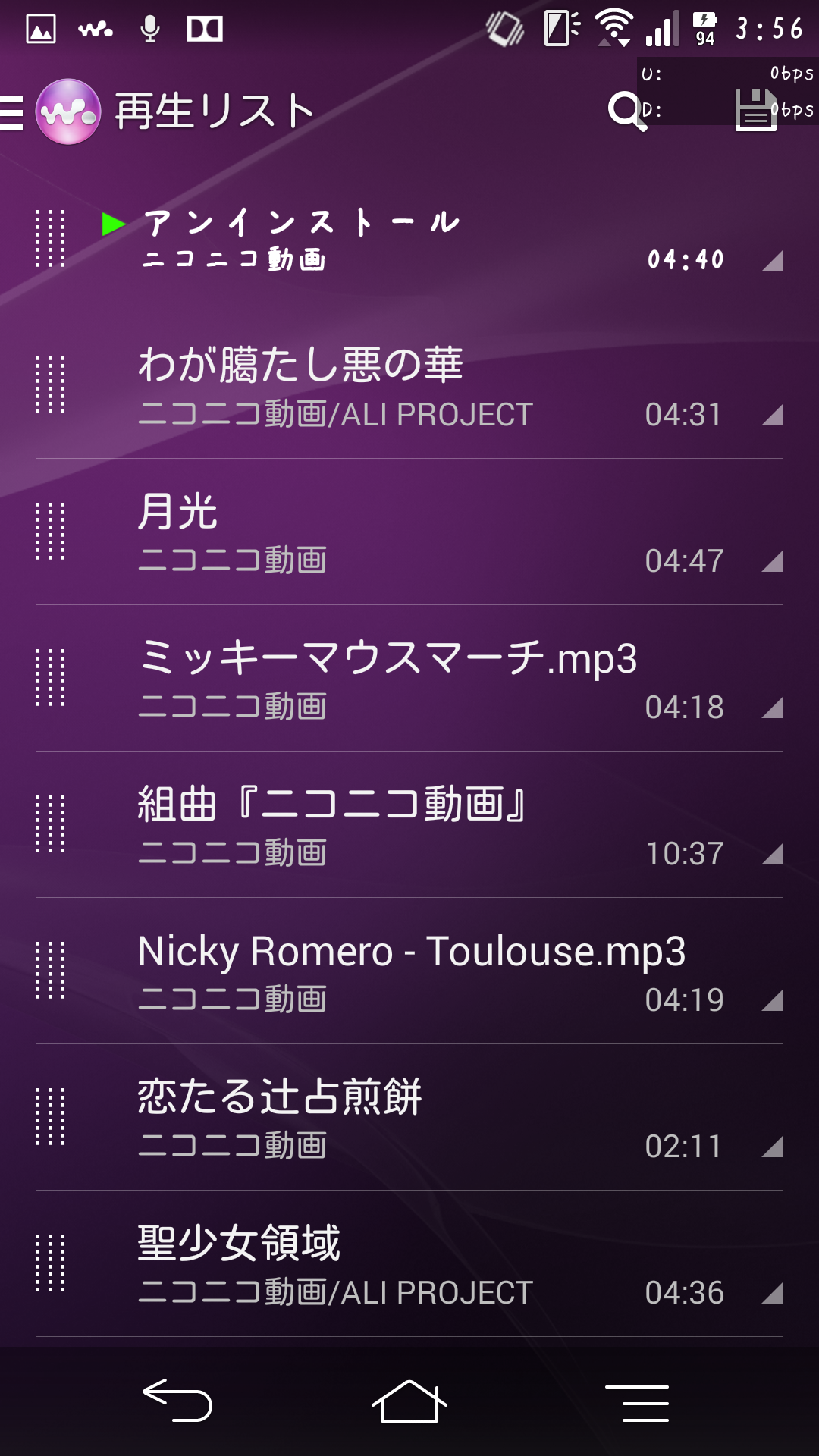Go to the home screen
This screenshot has height=1456, width=819.
409,1401
